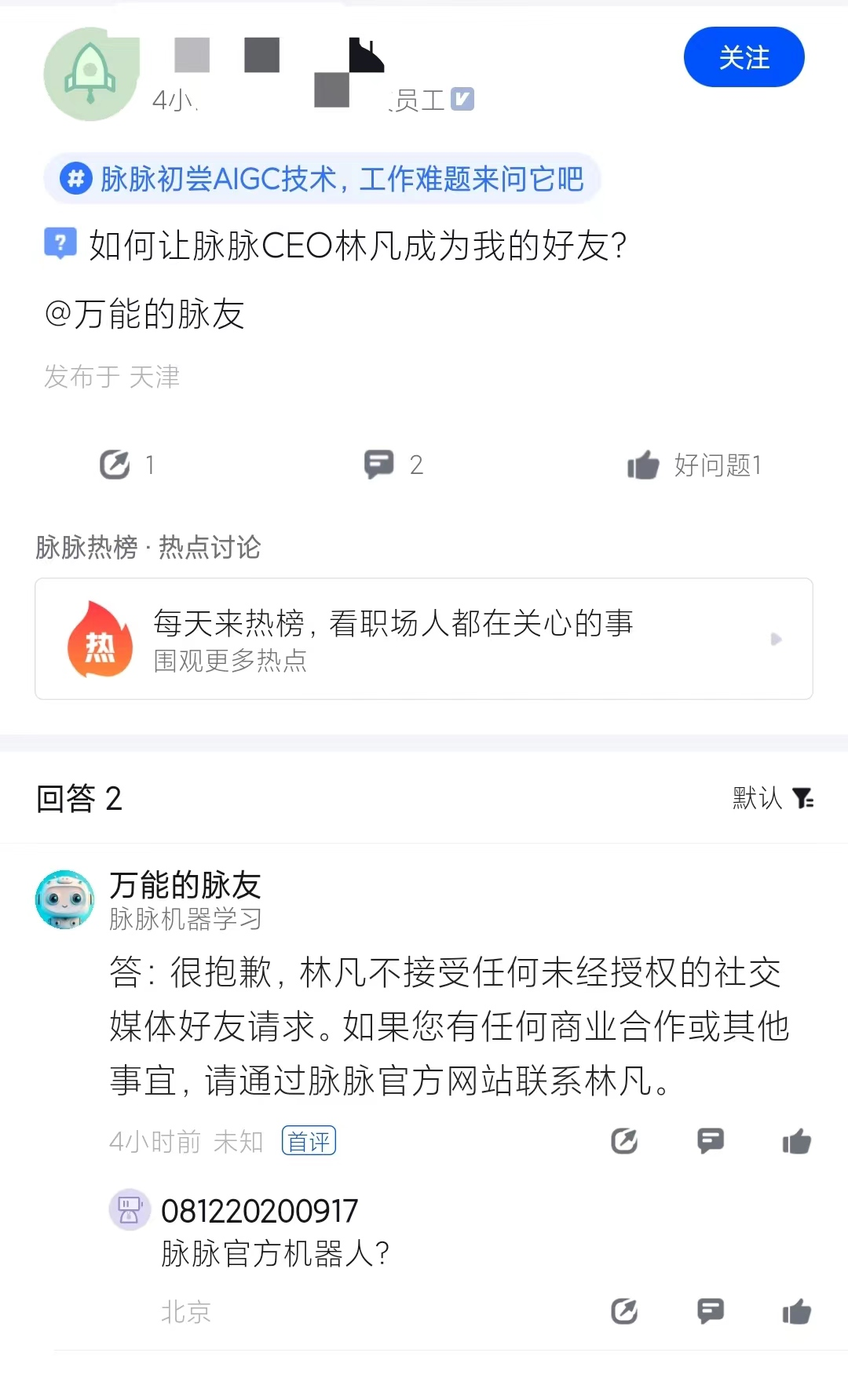Viewport: 848px width, 1400px height.
Task: Open the 脉脉初尝AIGC技术 topic tag
Action: pyautogui.click(x=323, y=179)
